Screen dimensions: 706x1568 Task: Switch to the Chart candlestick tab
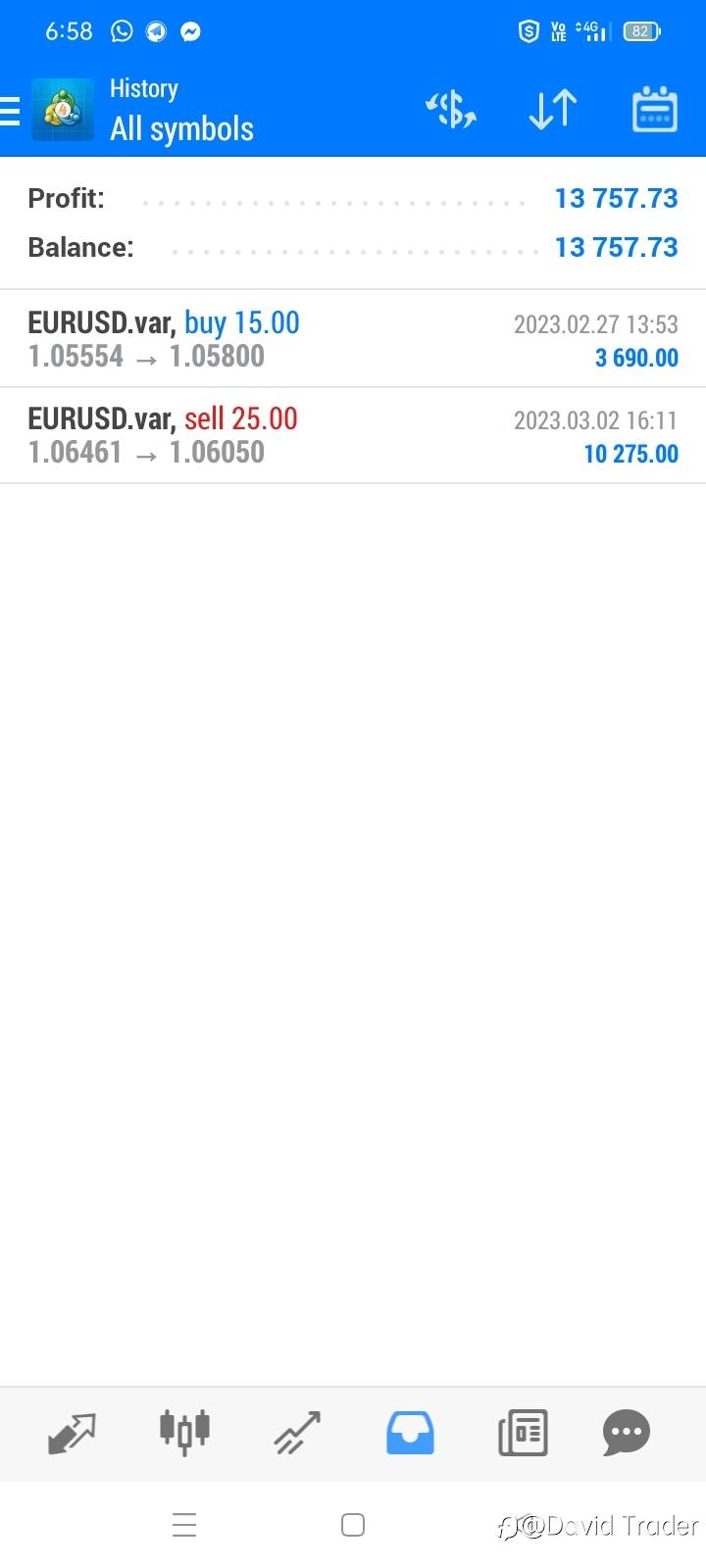pos(184,1433)
